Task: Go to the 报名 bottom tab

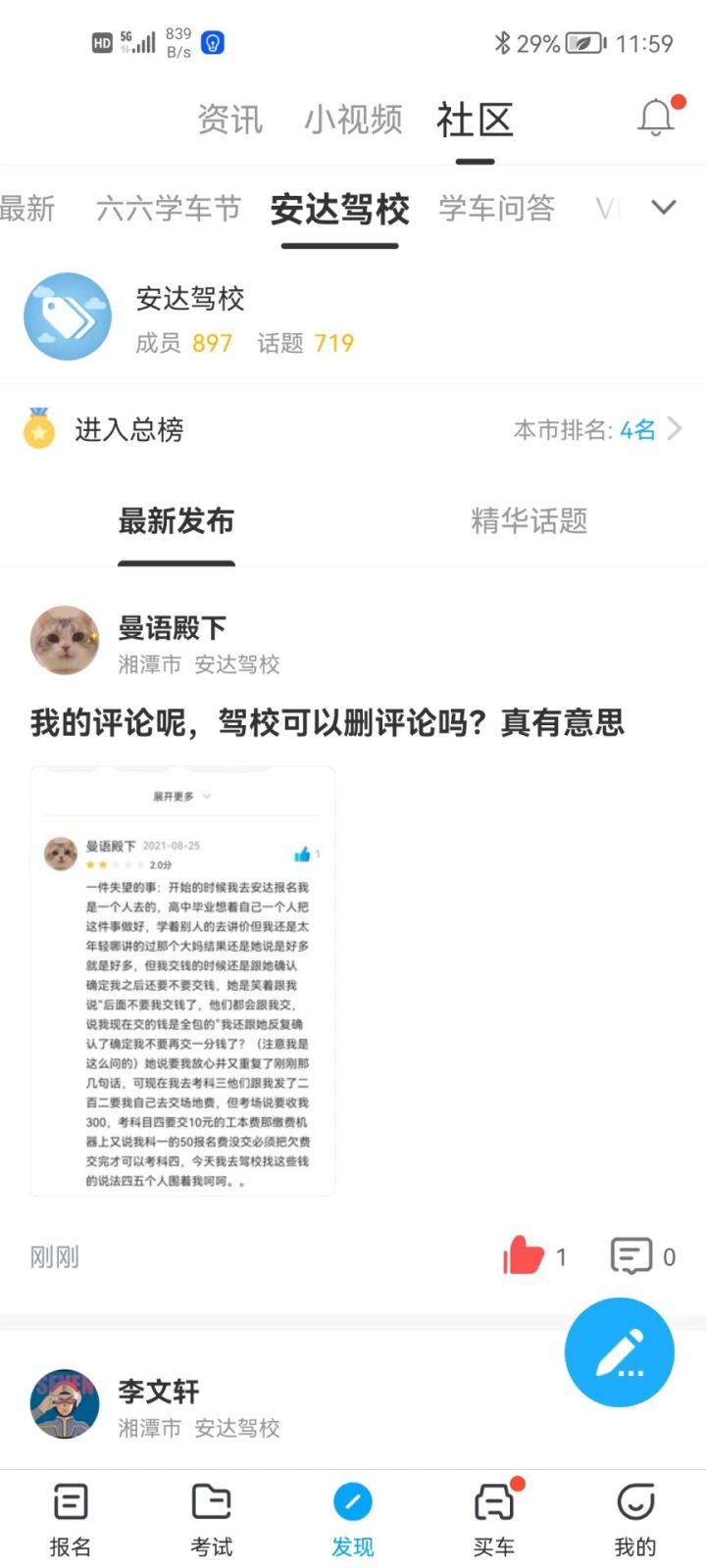Action: pos(71,1518)
